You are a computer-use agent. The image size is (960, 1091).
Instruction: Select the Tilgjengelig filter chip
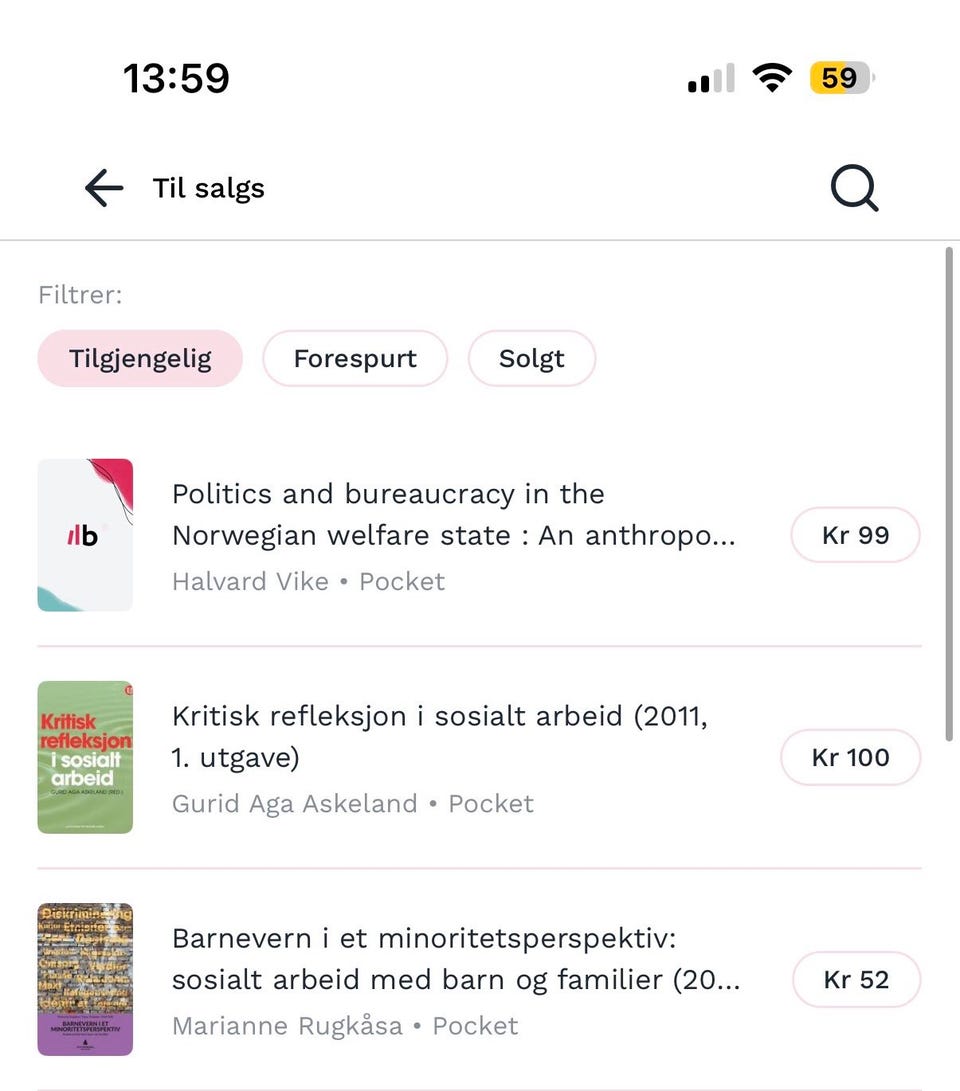point(140,358)
